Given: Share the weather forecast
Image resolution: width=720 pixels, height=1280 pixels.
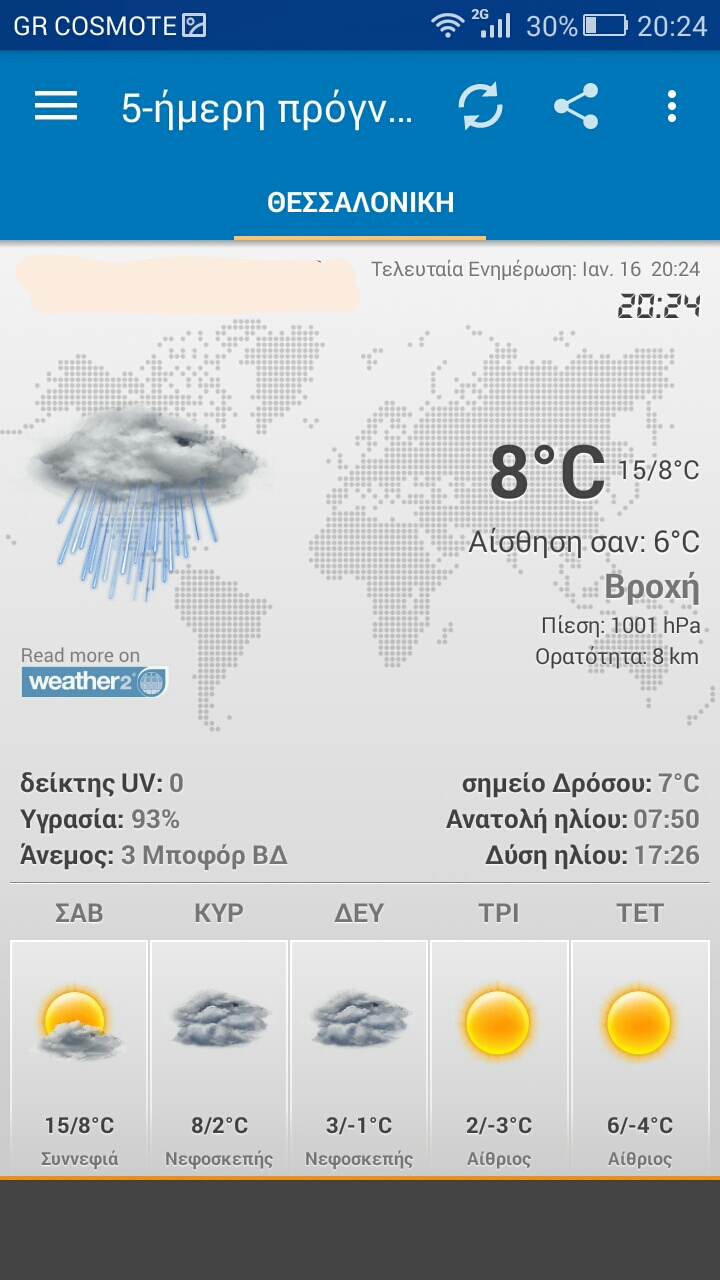Looking at the screenshot, I should tap(576, 106).
